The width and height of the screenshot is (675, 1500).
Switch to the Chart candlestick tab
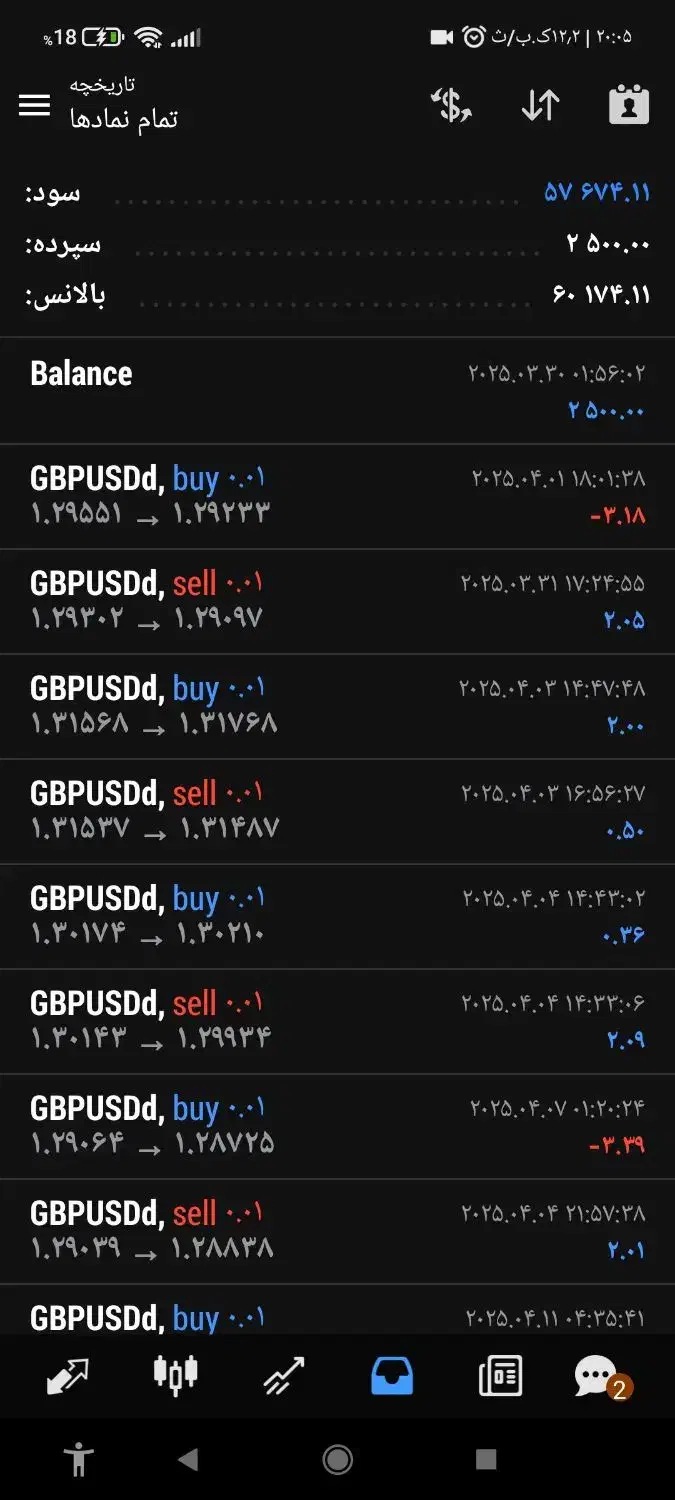tap(176, 1376)
